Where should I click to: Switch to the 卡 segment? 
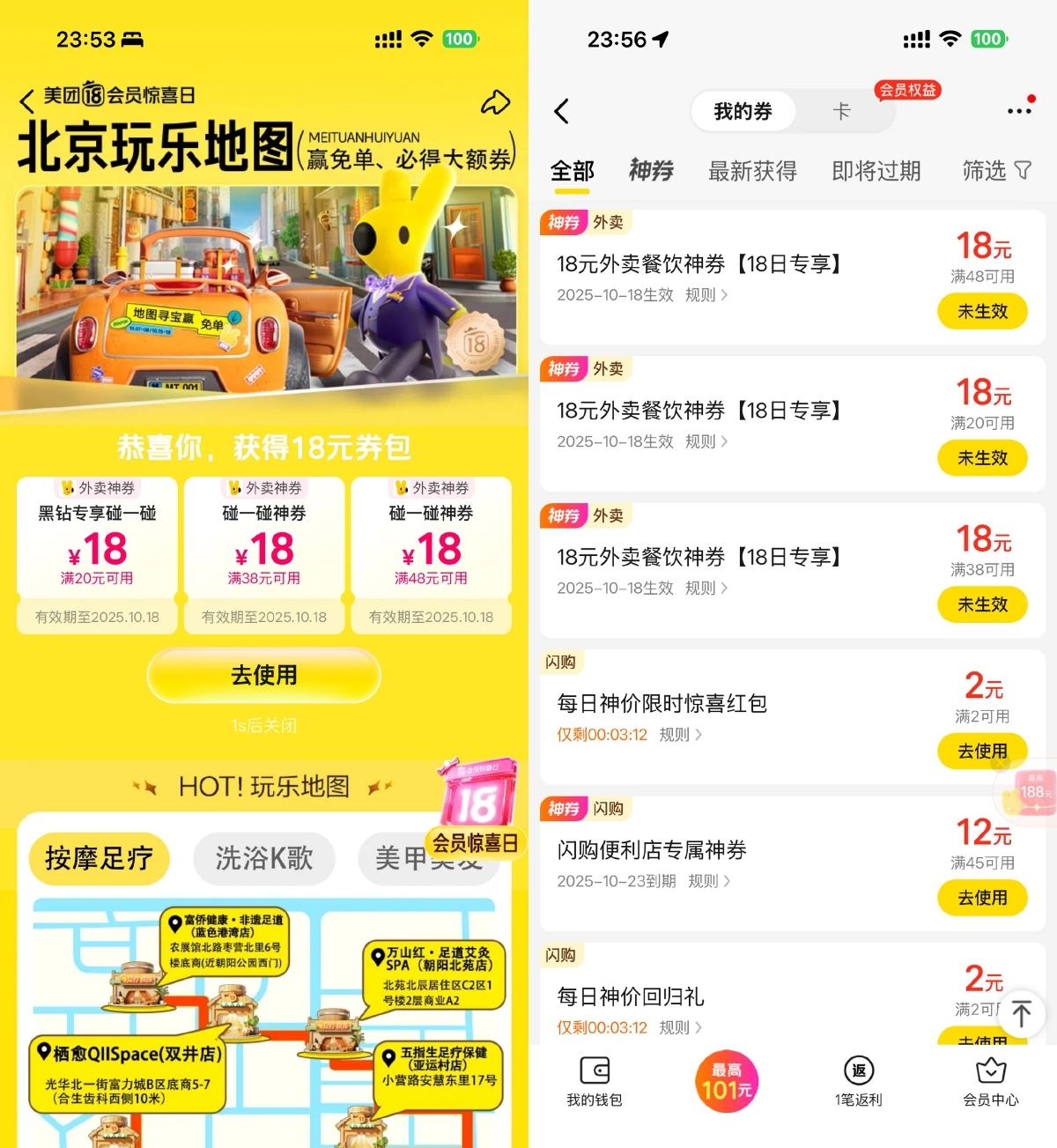pyautogui.click(x=841, y=111)
